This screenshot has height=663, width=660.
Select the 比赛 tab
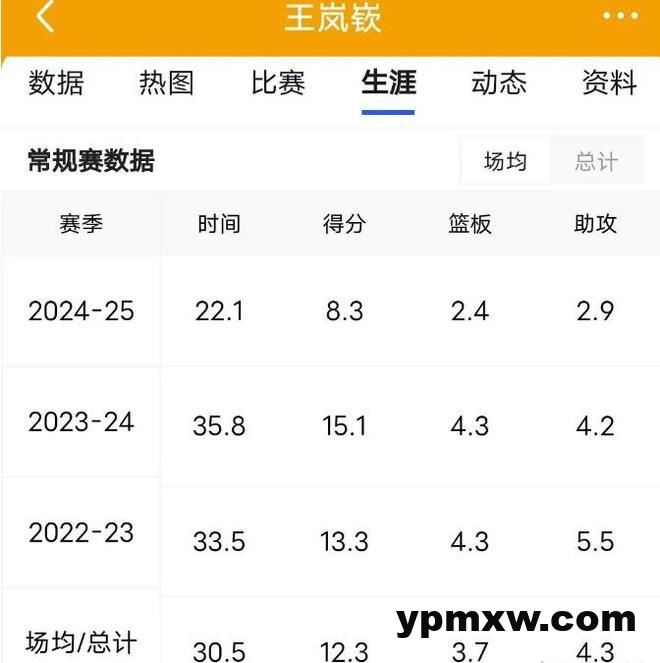click(x=278, y=83)
